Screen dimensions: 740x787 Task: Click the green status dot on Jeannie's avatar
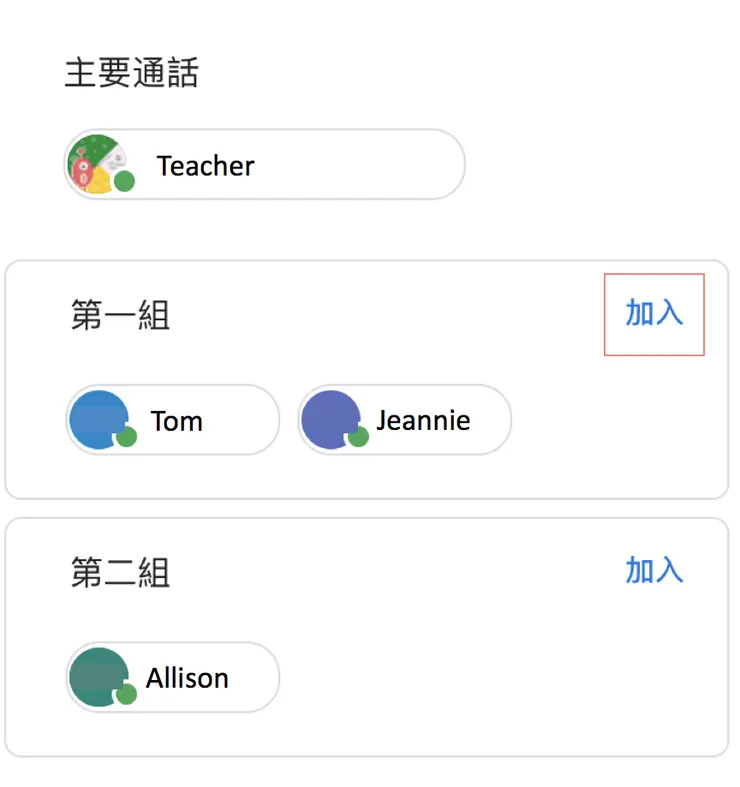[357, 438]
